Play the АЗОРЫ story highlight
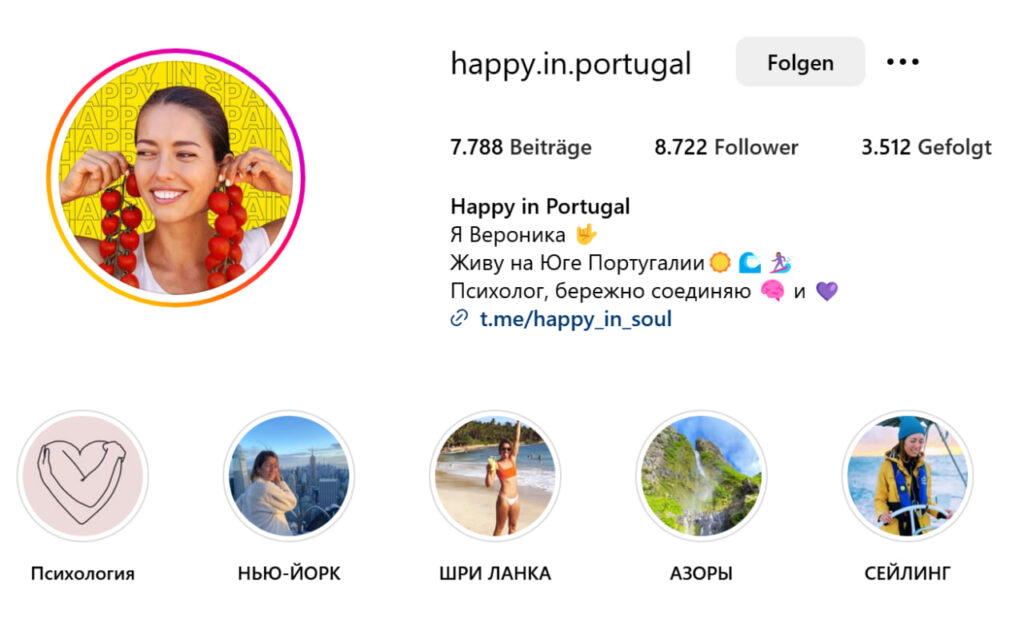The image size is (1024, 618). 700,475
